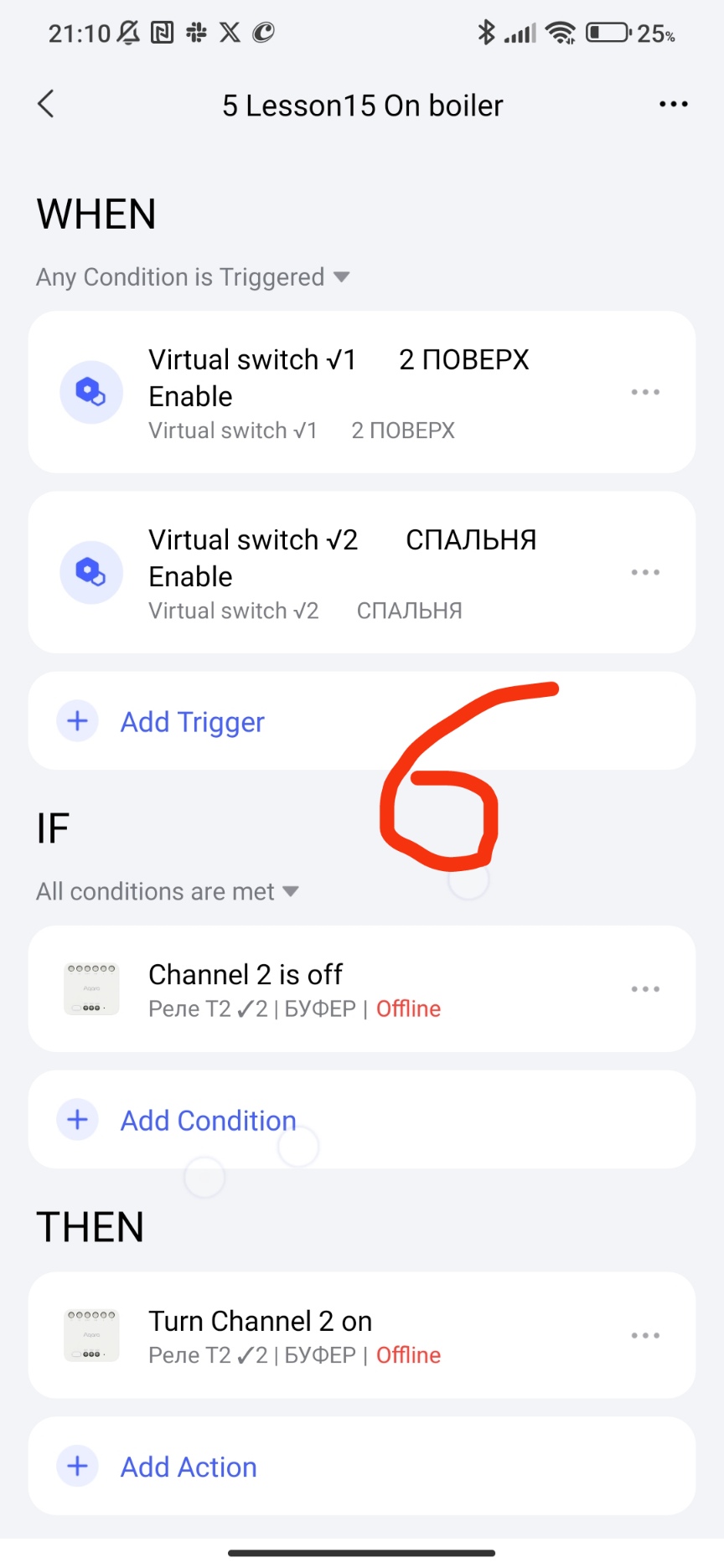This screenshot has height=1568, width=724.
Task: Open options for Channel 2 is off condition
Action: tap(645, 989)
